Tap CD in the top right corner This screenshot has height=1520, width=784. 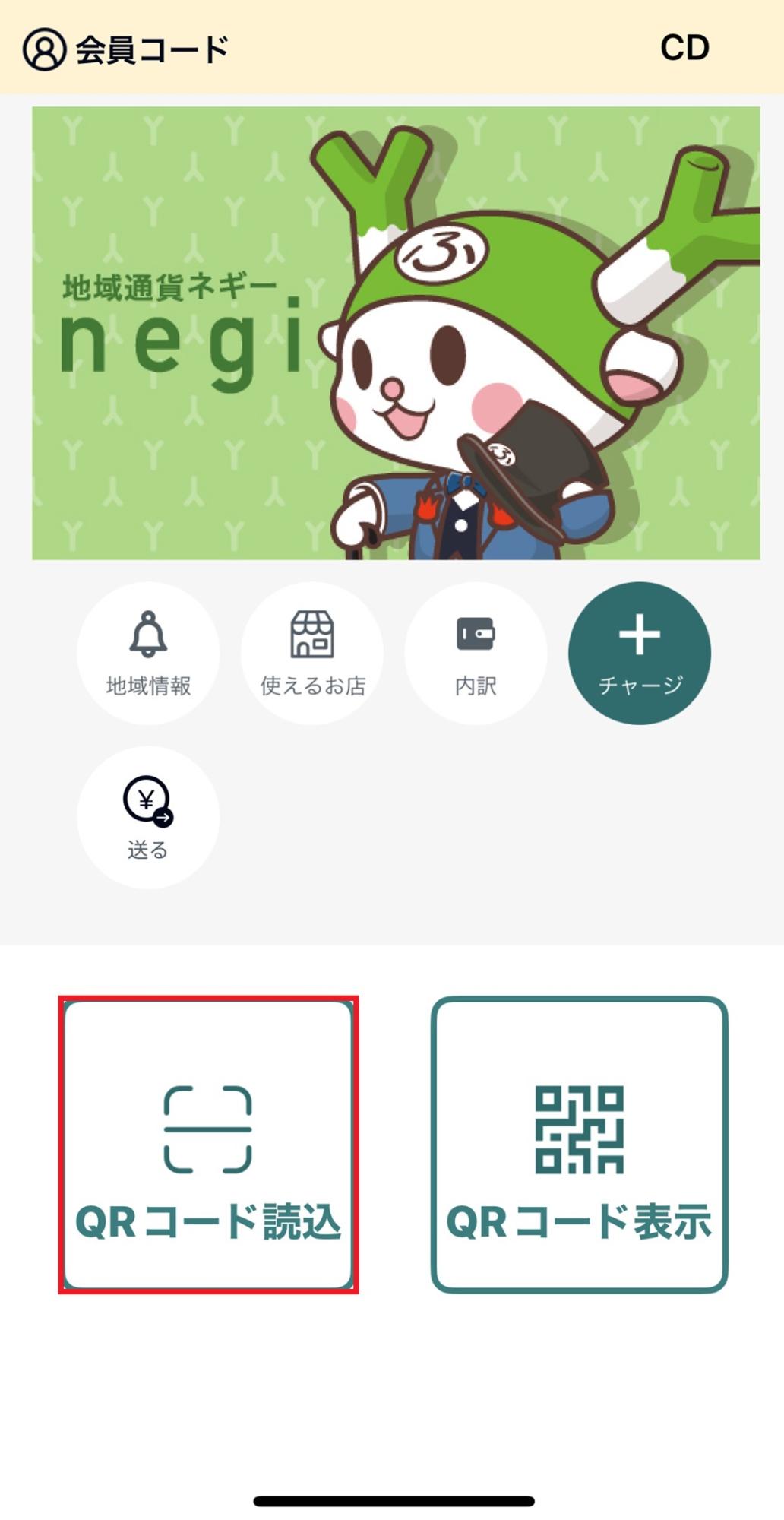tap(684, 47)
